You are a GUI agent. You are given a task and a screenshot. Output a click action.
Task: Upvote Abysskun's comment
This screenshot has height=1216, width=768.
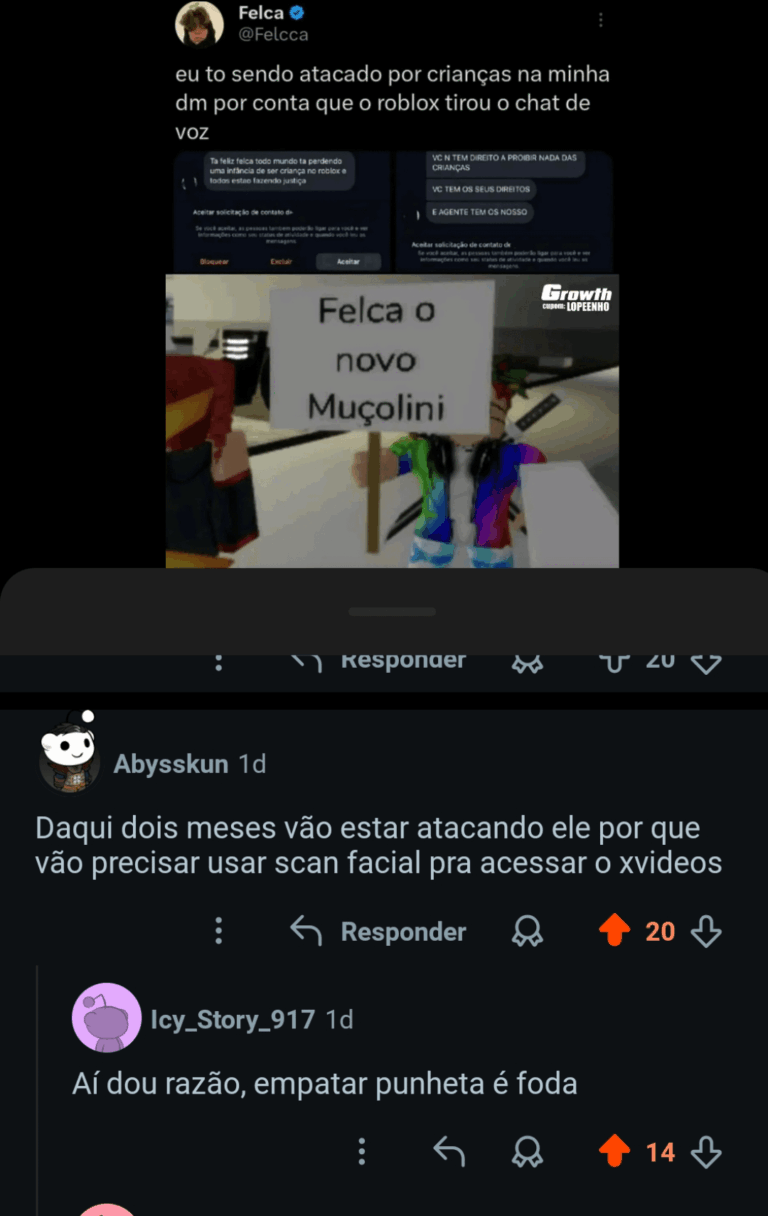[614, 932]
